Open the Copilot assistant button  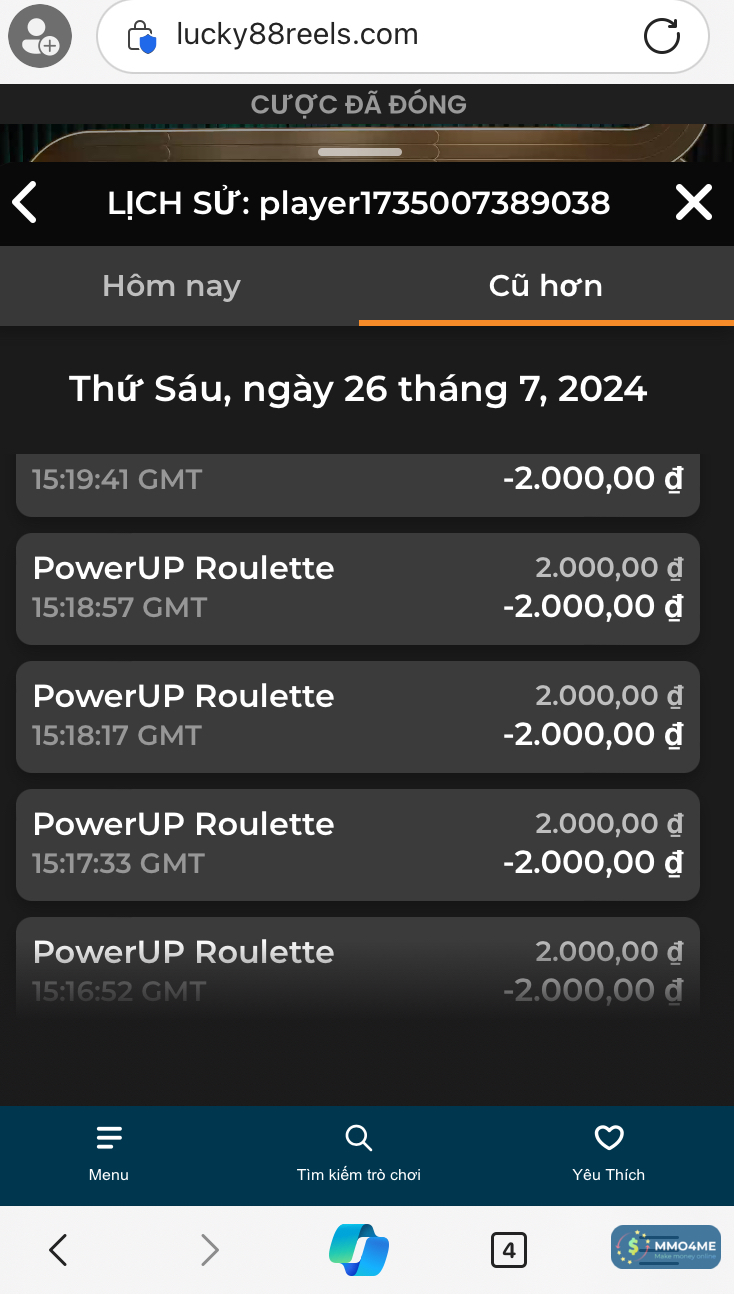(359, 1249)
